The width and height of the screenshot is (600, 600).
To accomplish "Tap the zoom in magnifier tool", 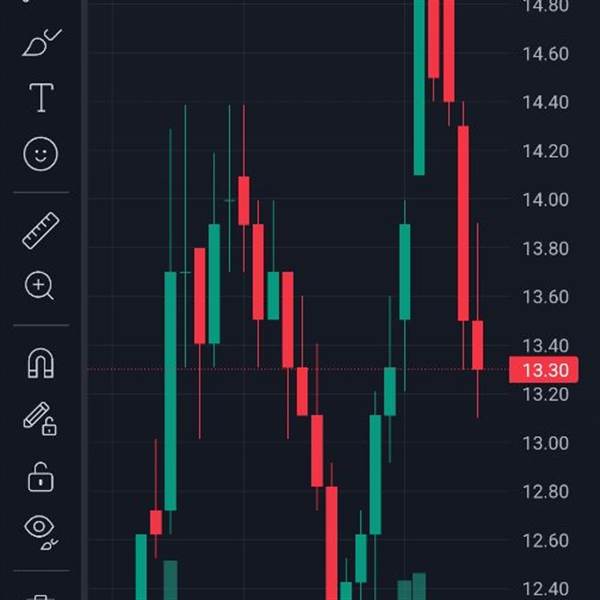I will pos(40,286).
